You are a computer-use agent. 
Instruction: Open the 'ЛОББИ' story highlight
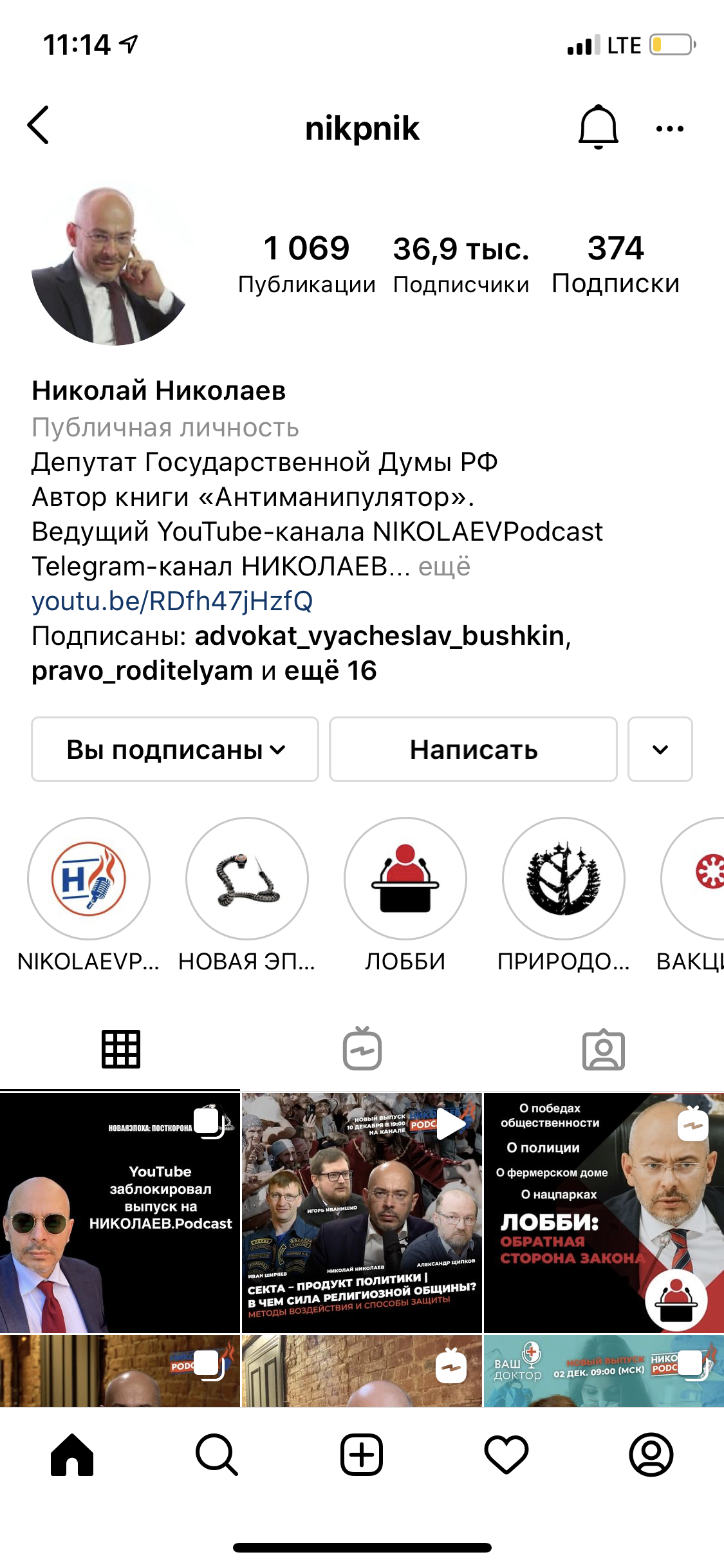[405, 879]
